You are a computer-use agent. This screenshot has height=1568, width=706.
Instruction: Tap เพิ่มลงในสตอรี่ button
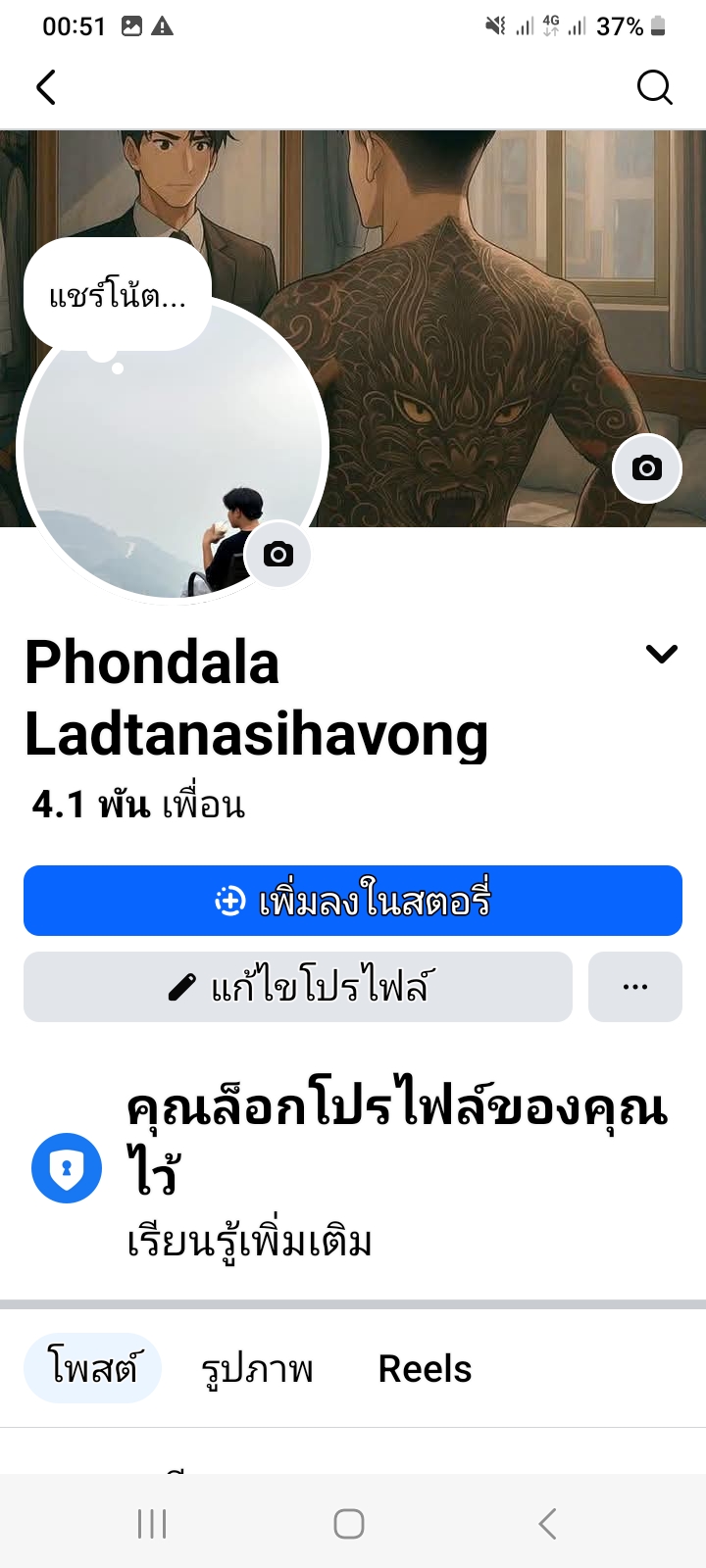coord(353,901)
